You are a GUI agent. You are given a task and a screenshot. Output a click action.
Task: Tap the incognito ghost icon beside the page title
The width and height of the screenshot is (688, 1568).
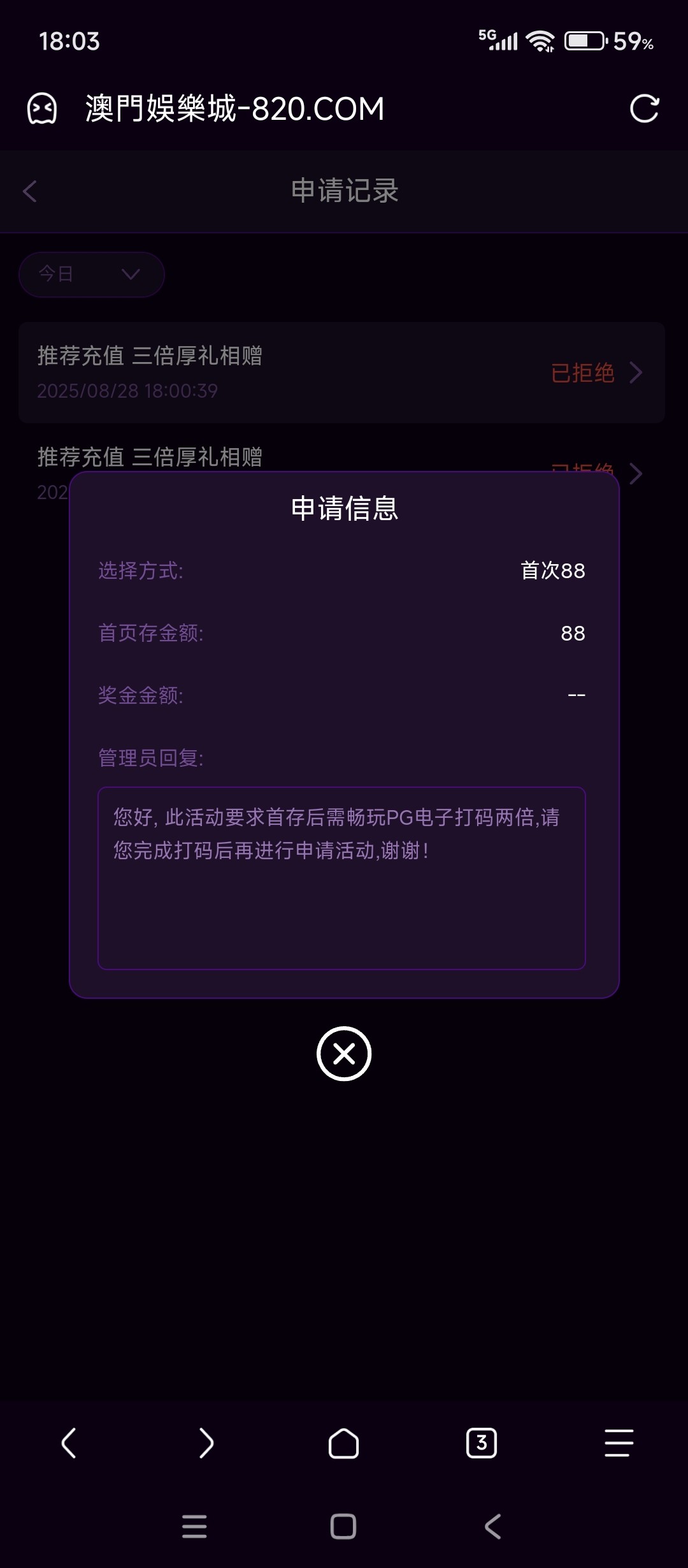coord(42,108)
